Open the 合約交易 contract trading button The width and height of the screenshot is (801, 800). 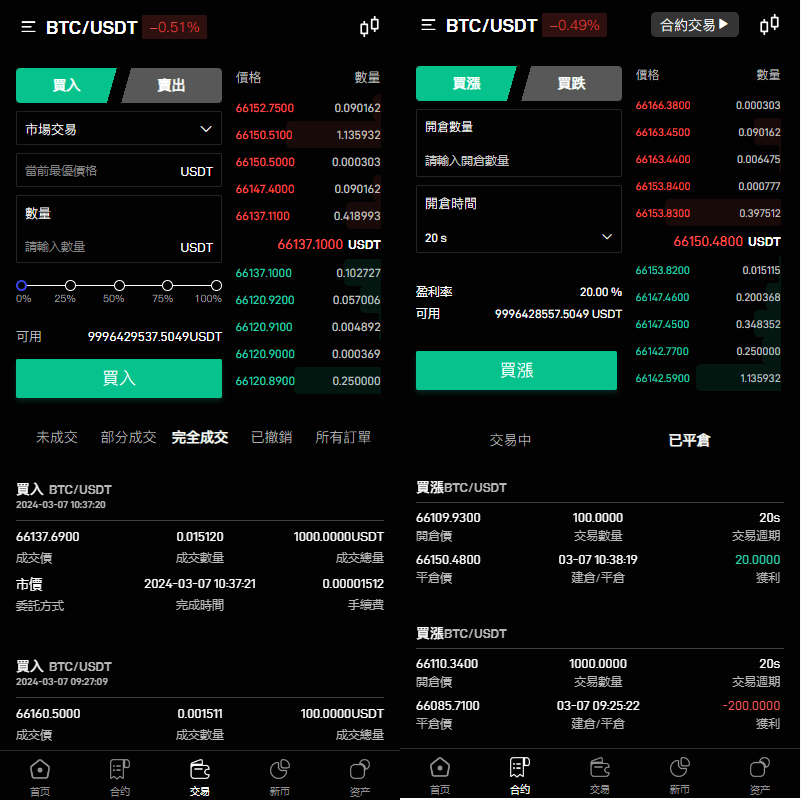coord(695,24)
